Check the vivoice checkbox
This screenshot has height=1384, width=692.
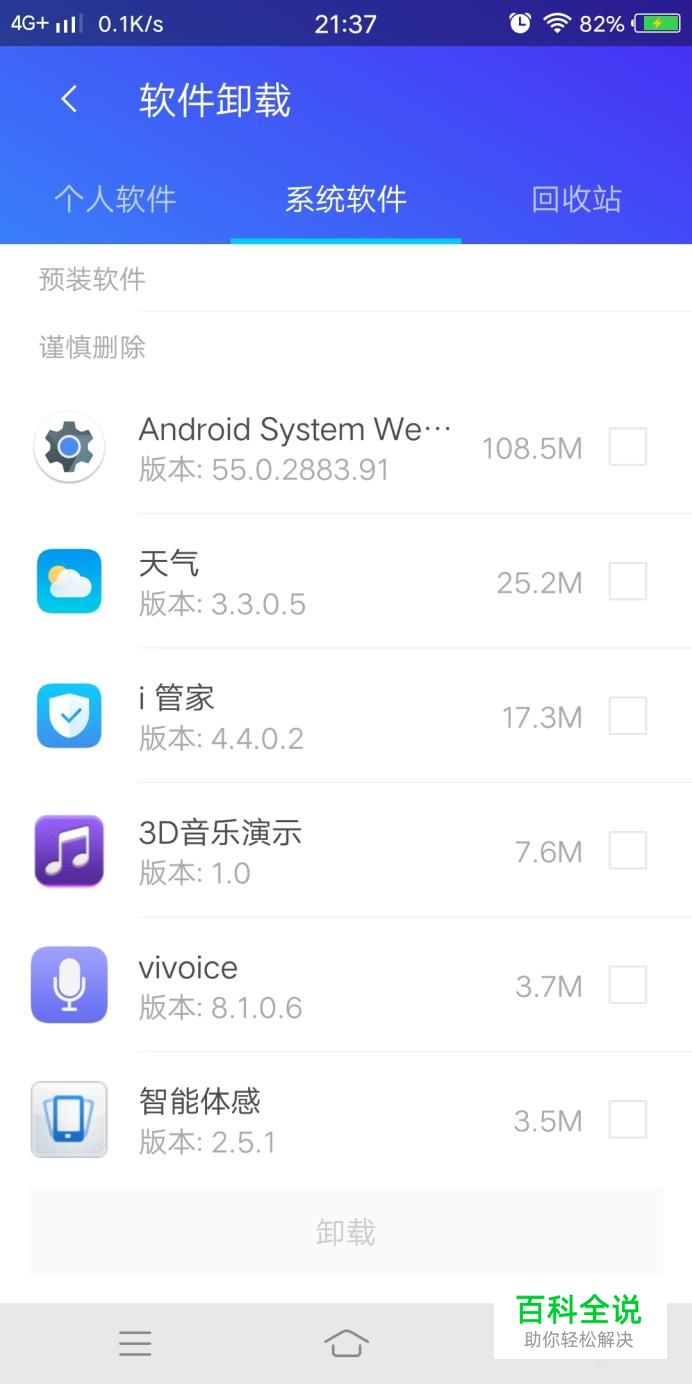[628, 985]
